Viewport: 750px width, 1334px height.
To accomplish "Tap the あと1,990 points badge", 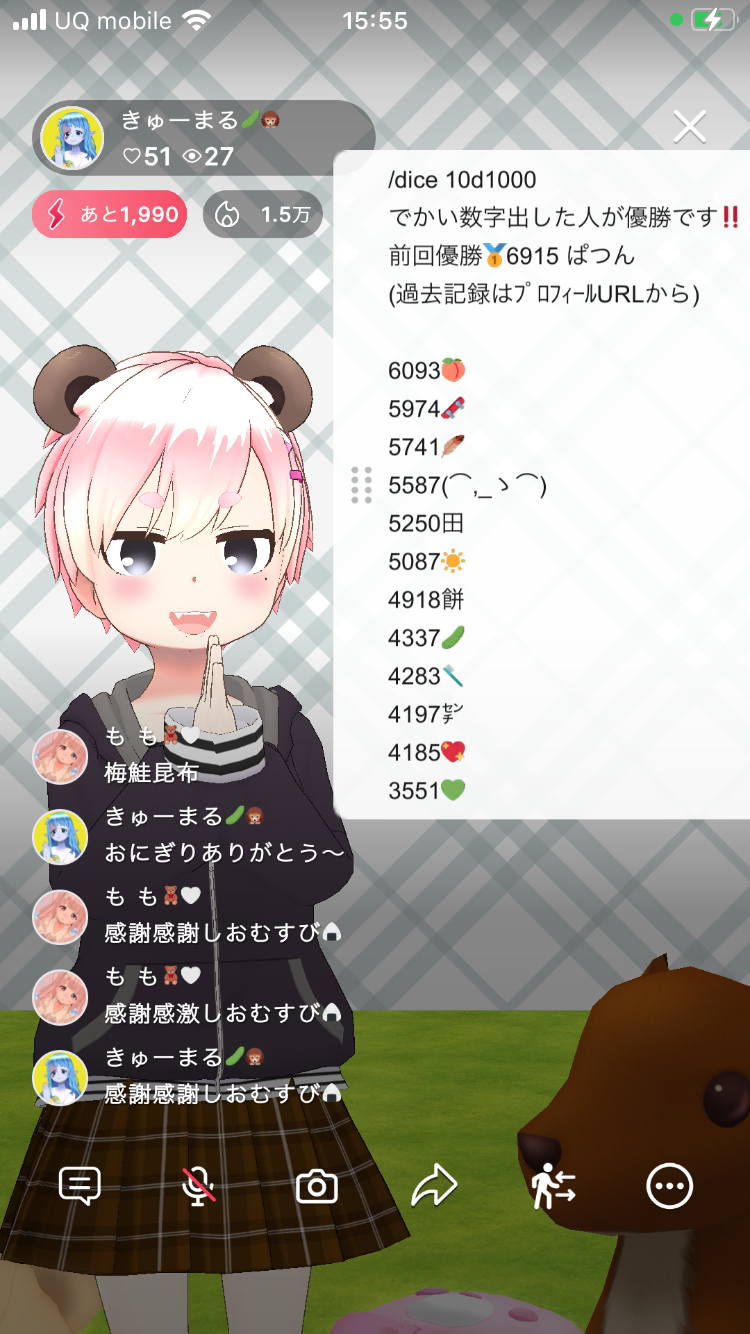I will (110, 214).
